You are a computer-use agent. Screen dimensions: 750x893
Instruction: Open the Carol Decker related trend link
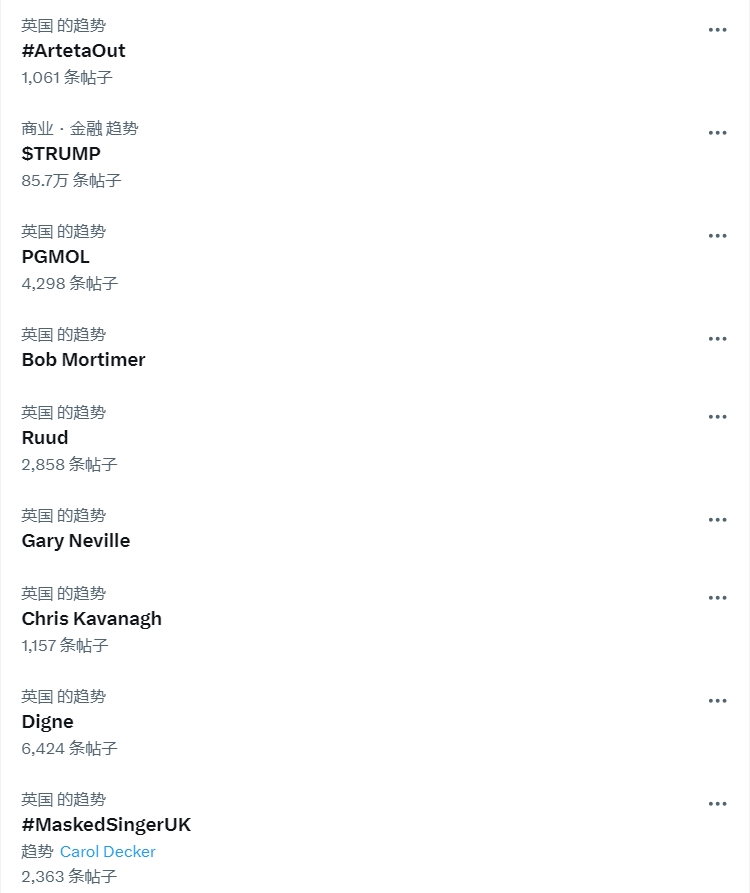(x=108, y=851)
